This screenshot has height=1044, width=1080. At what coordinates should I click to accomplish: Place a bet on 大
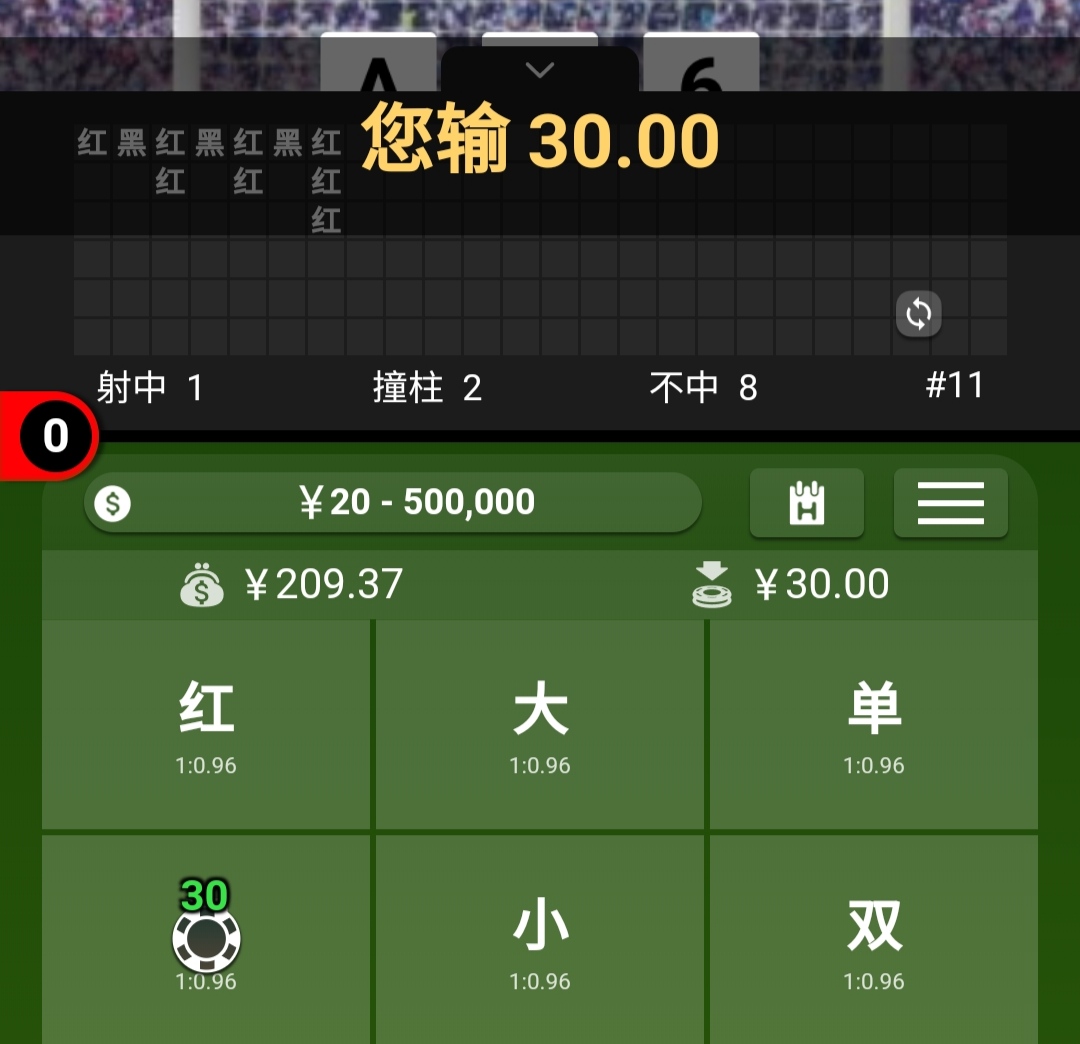point(540,724)
